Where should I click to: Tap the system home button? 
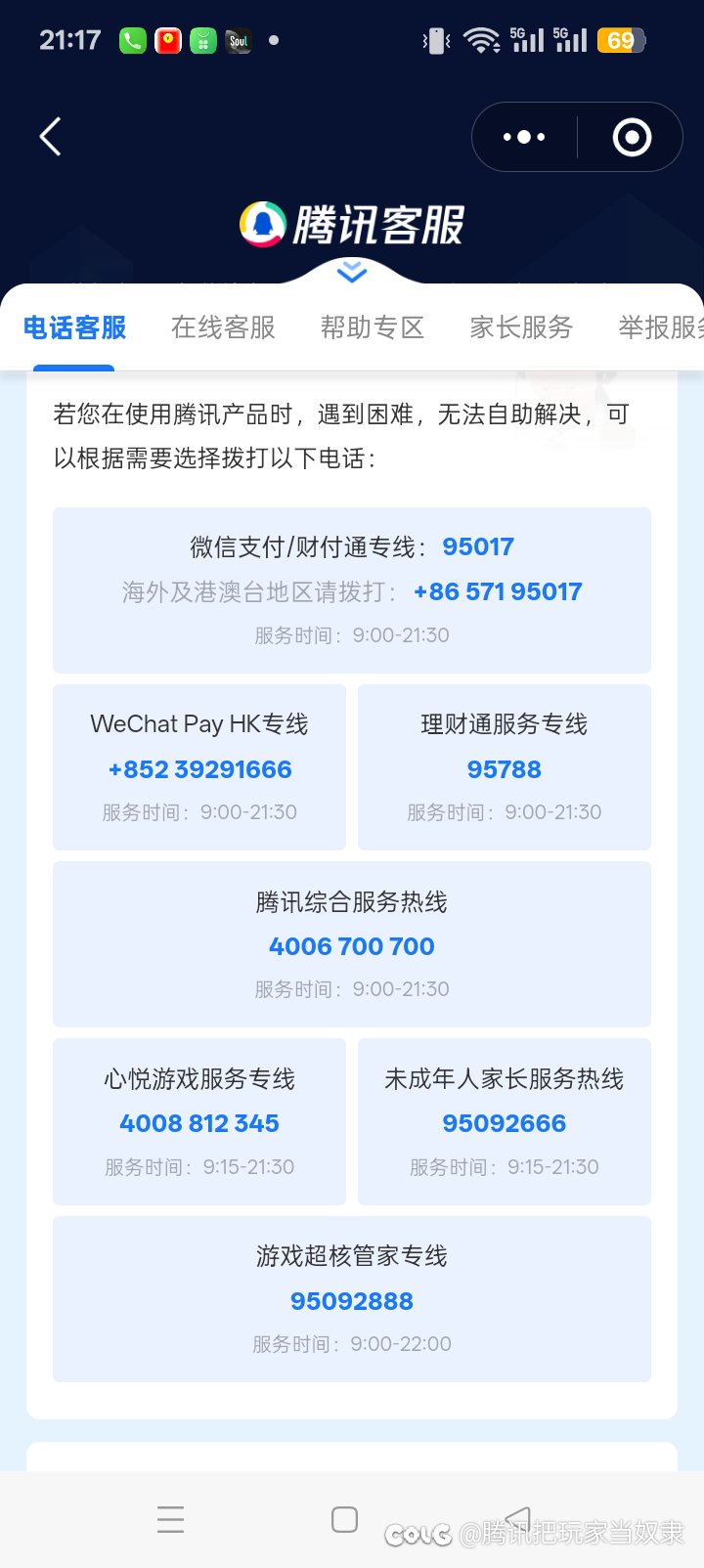click(344, 1519)
